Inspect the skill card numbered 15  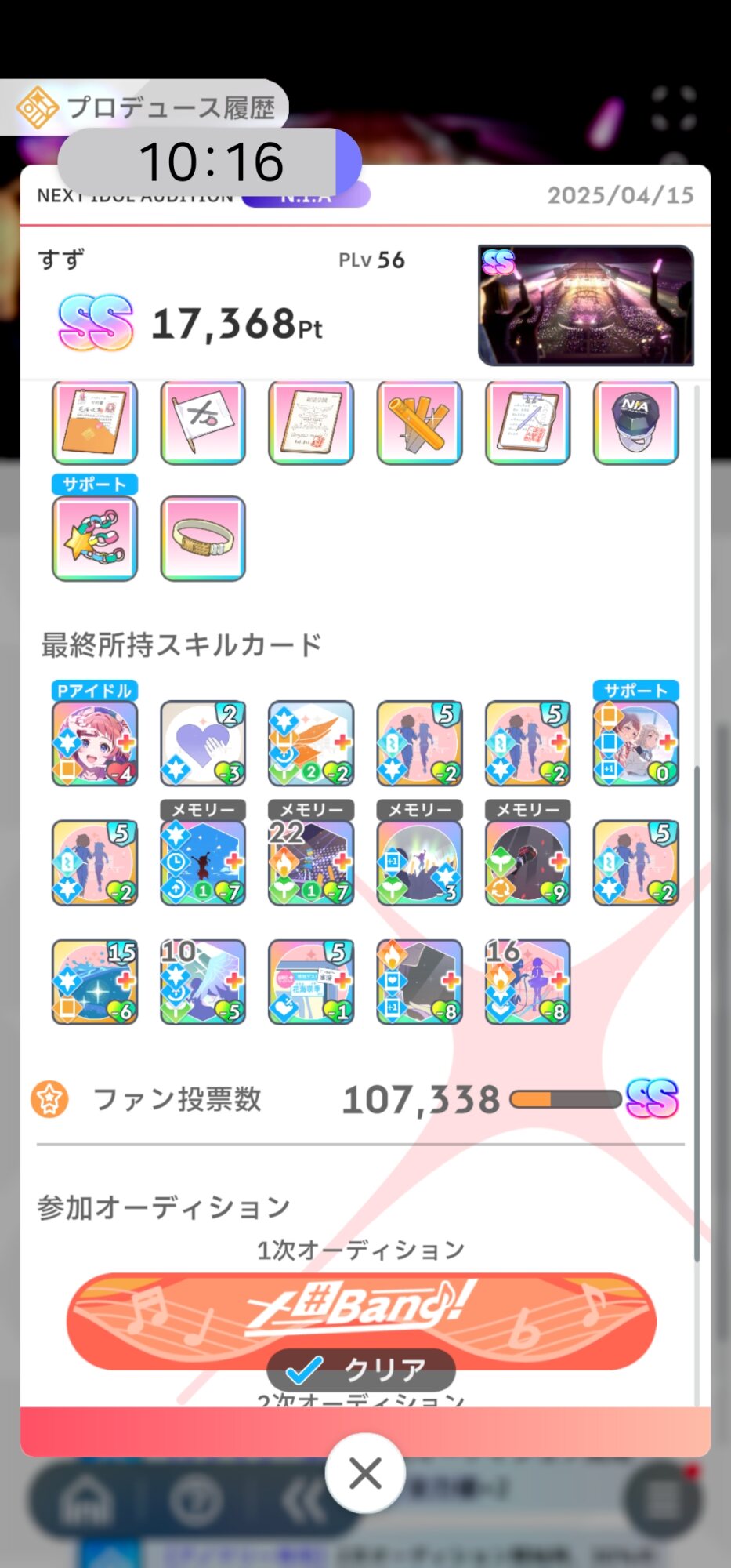(x=95, y=982)
